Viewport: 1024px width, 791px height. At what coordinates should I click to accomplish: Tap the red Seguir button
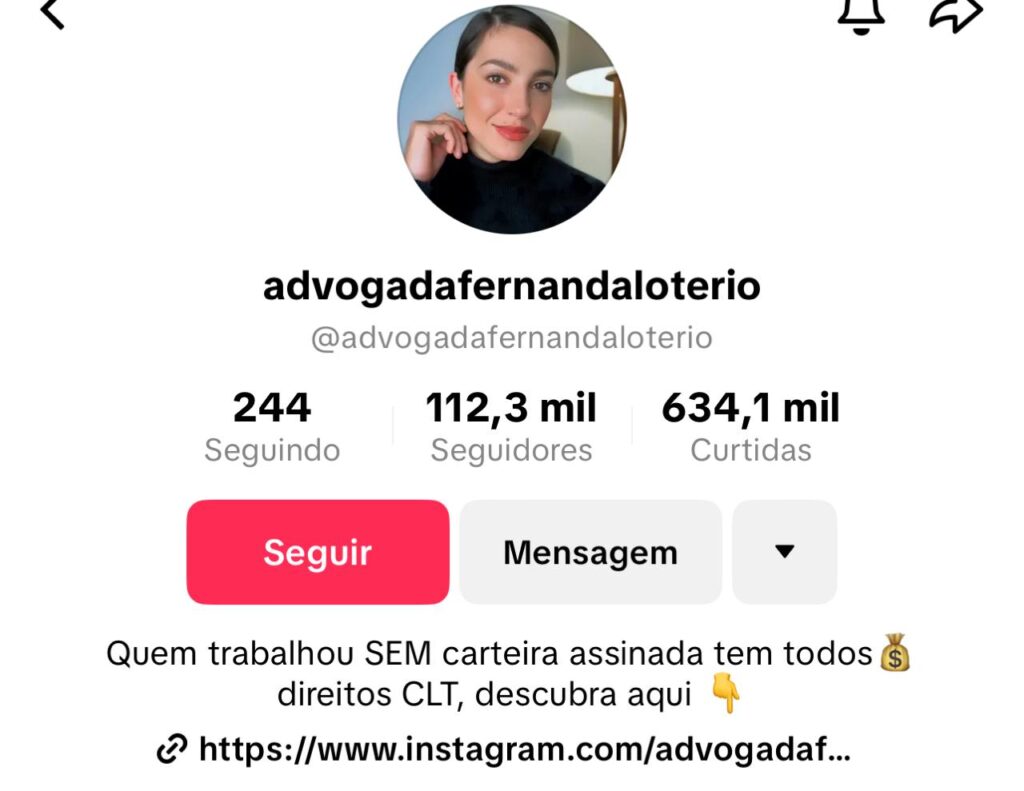click(x=318, y=552)
